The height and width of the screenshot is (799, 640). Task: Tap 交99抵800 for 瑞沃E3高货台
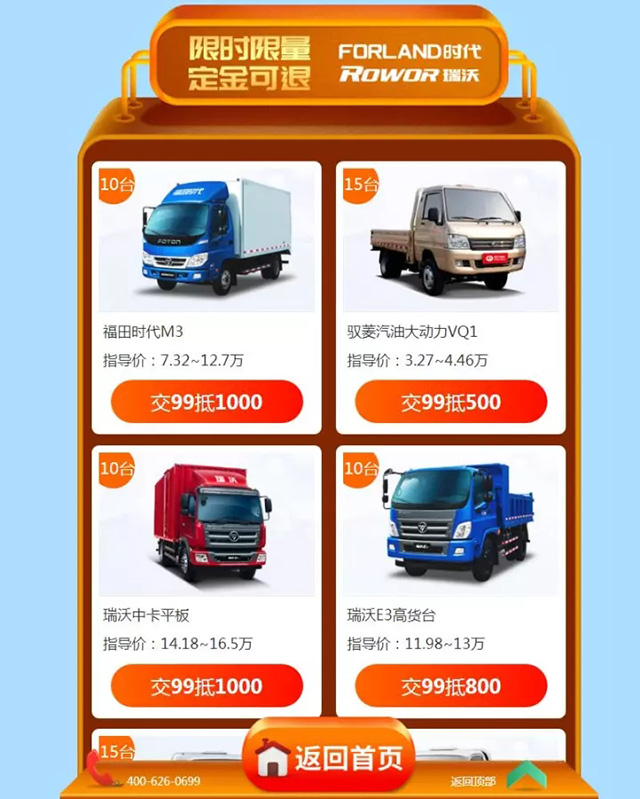pos(451,686)
